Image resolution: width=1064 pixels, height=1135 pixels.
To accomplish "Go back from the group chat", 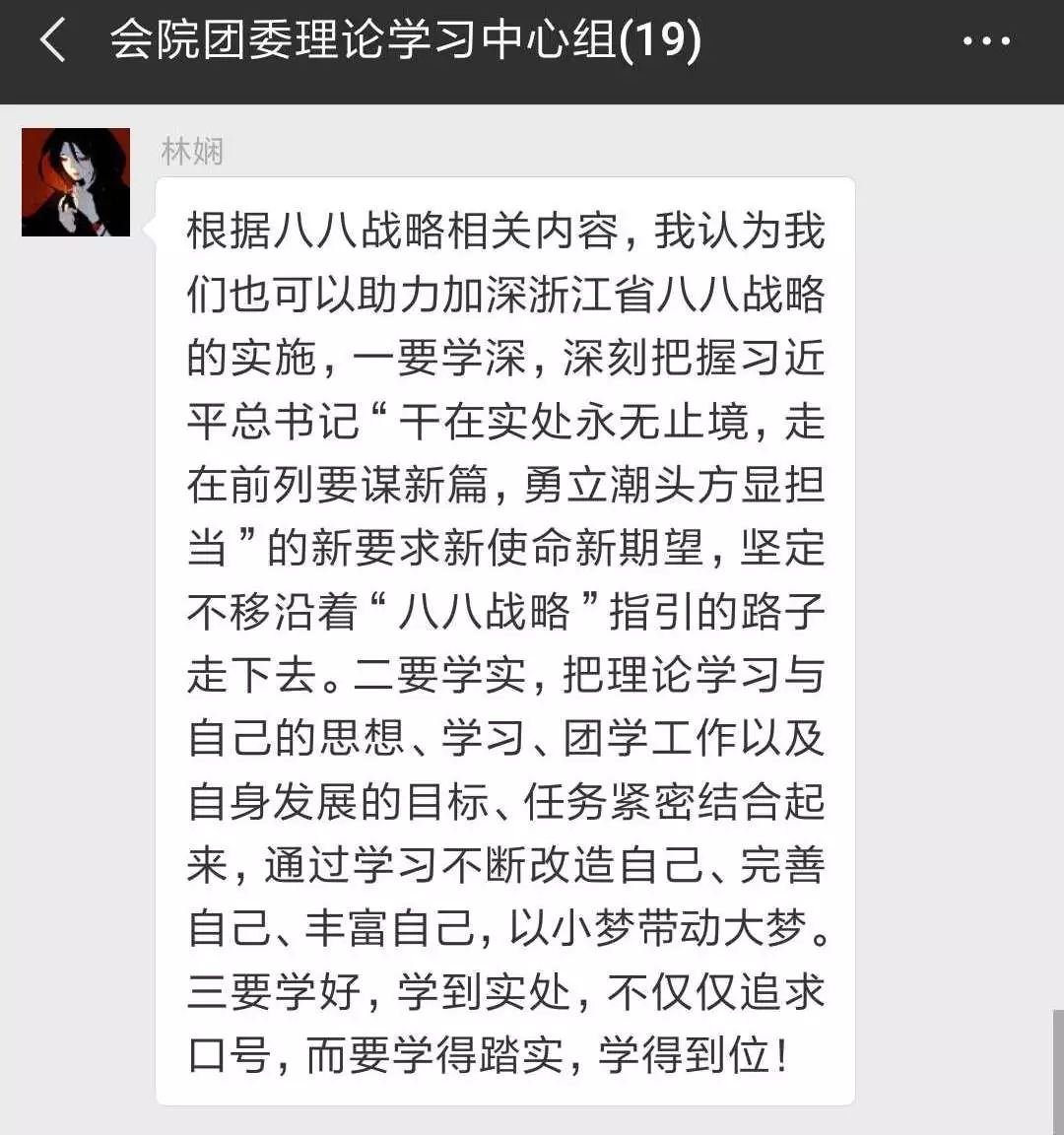I will [x=52, y=41].
